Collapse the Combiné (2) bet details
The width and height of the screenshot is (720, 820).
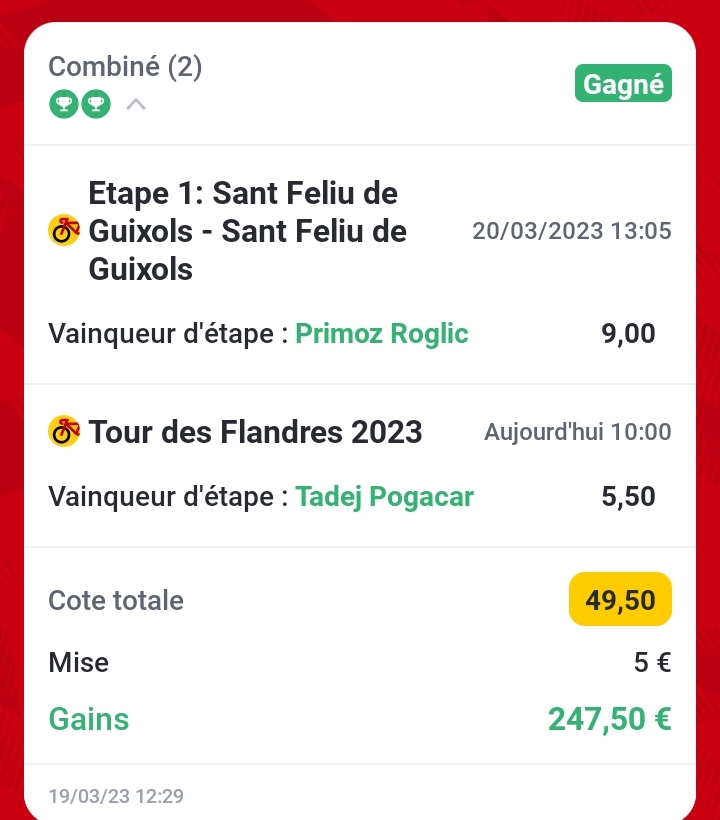click(136, 103)
